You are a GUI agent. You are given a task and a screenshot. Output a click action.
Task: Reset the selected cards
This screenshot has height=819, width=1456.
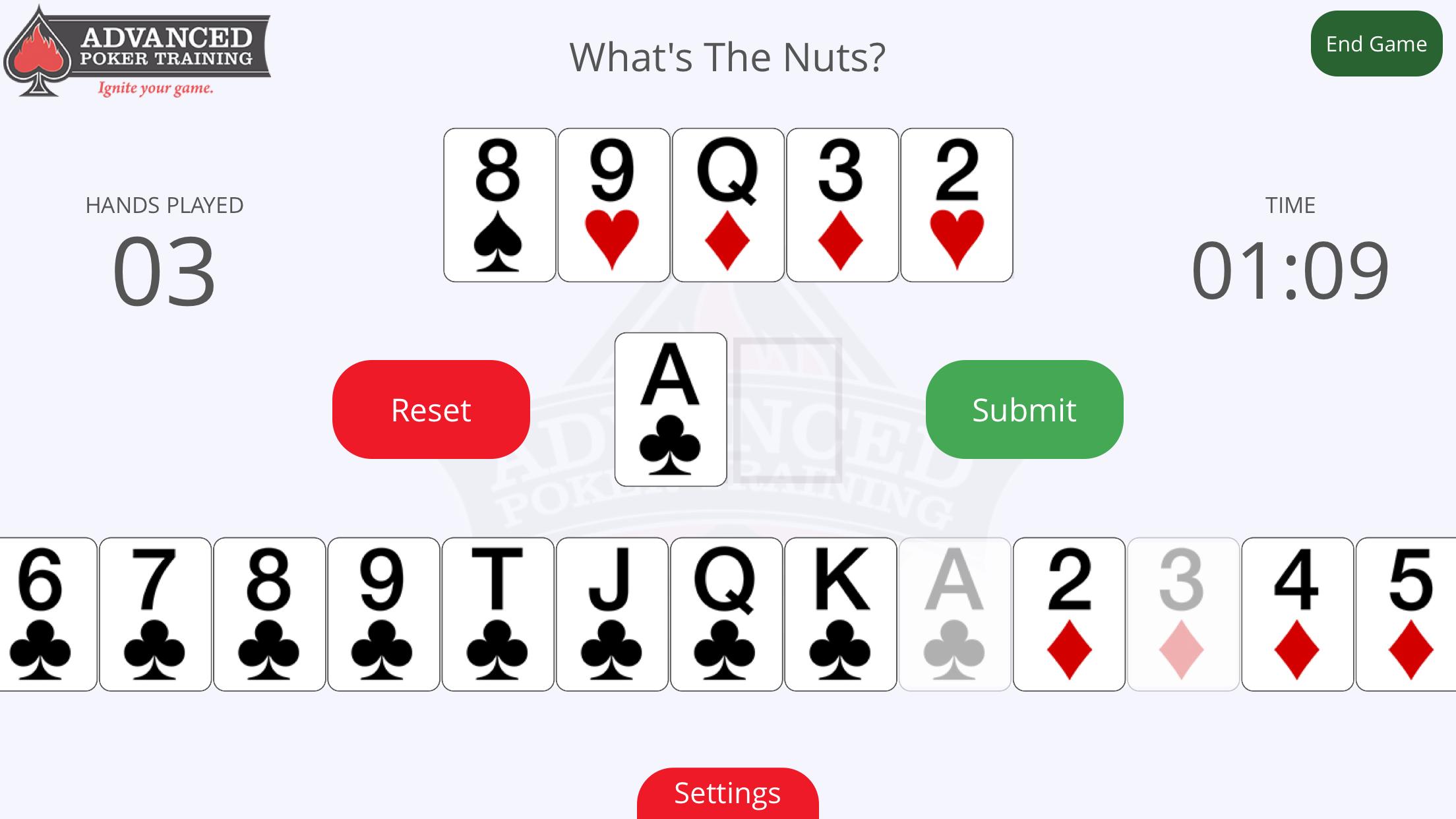[x=431, y=409]
